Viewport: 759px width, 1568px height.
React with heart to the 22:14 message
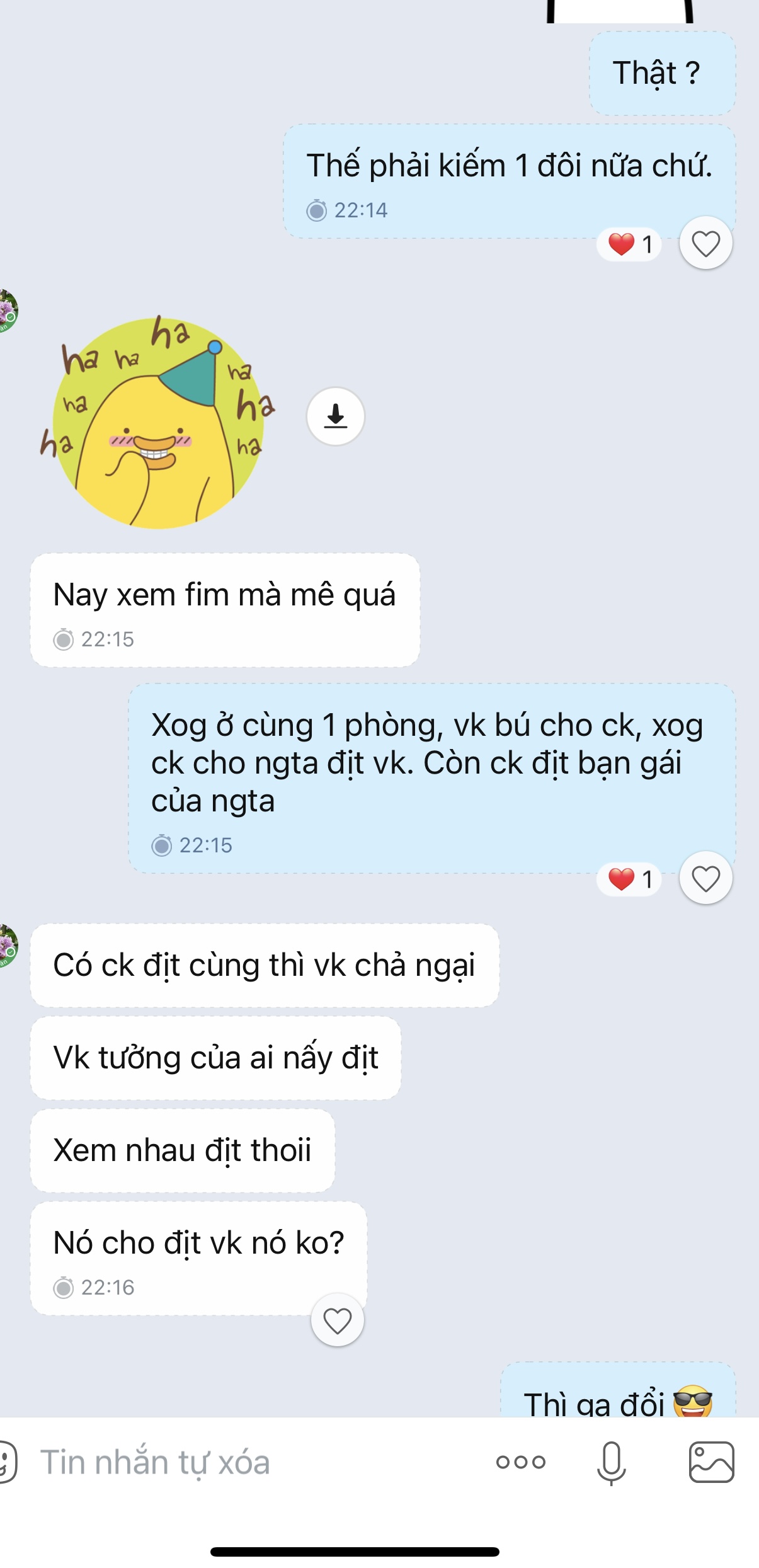tap(705, 244)
